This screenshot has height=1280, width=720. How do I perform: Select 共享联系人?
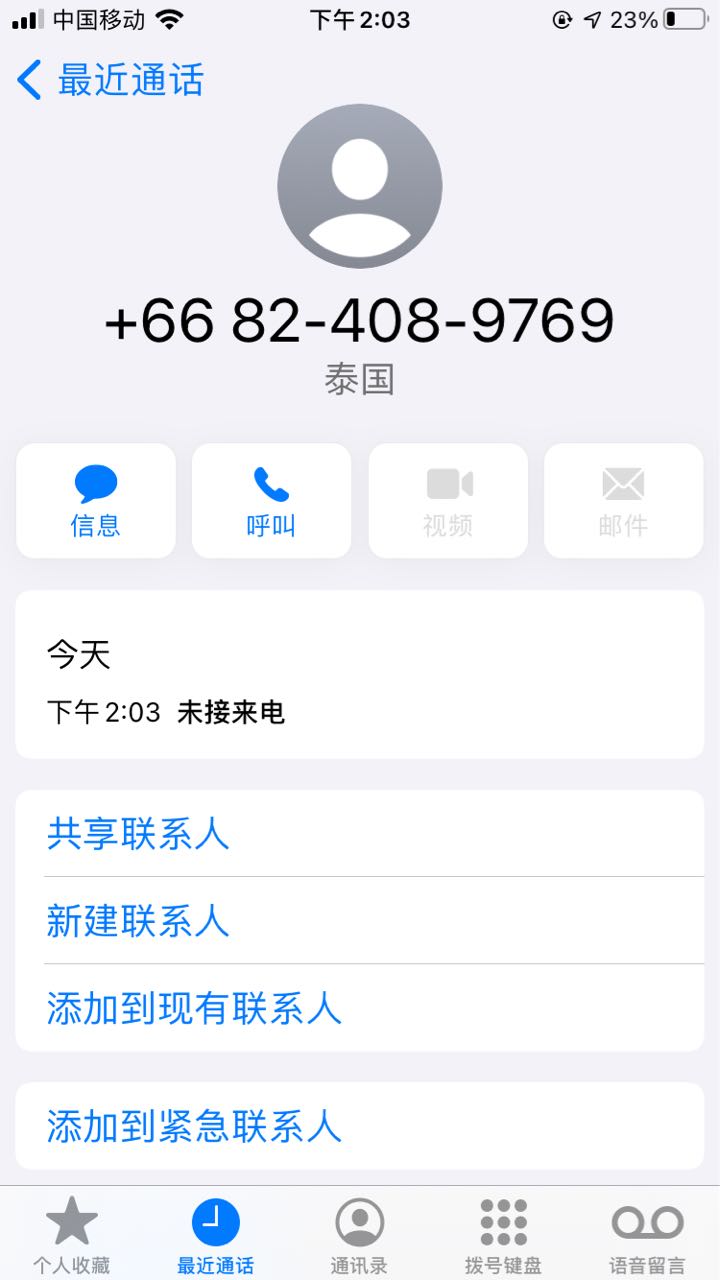(360, 833)
